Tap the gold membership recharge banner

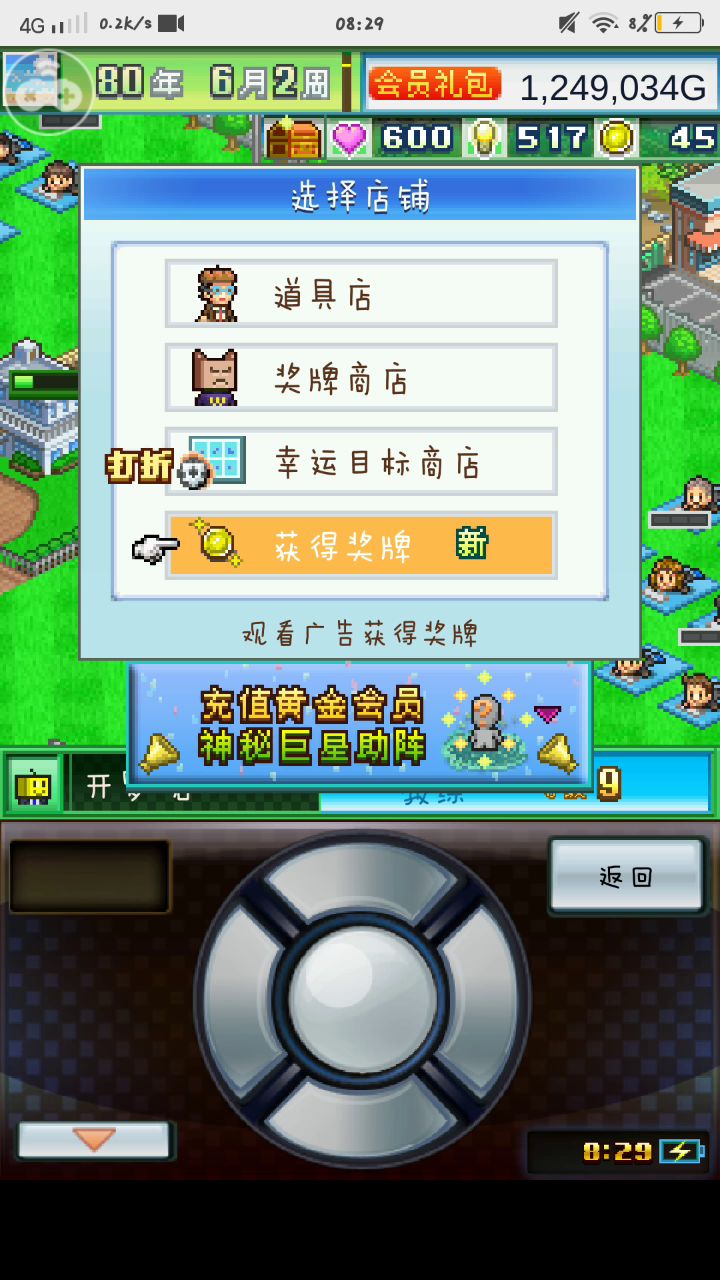pos(360,724)
